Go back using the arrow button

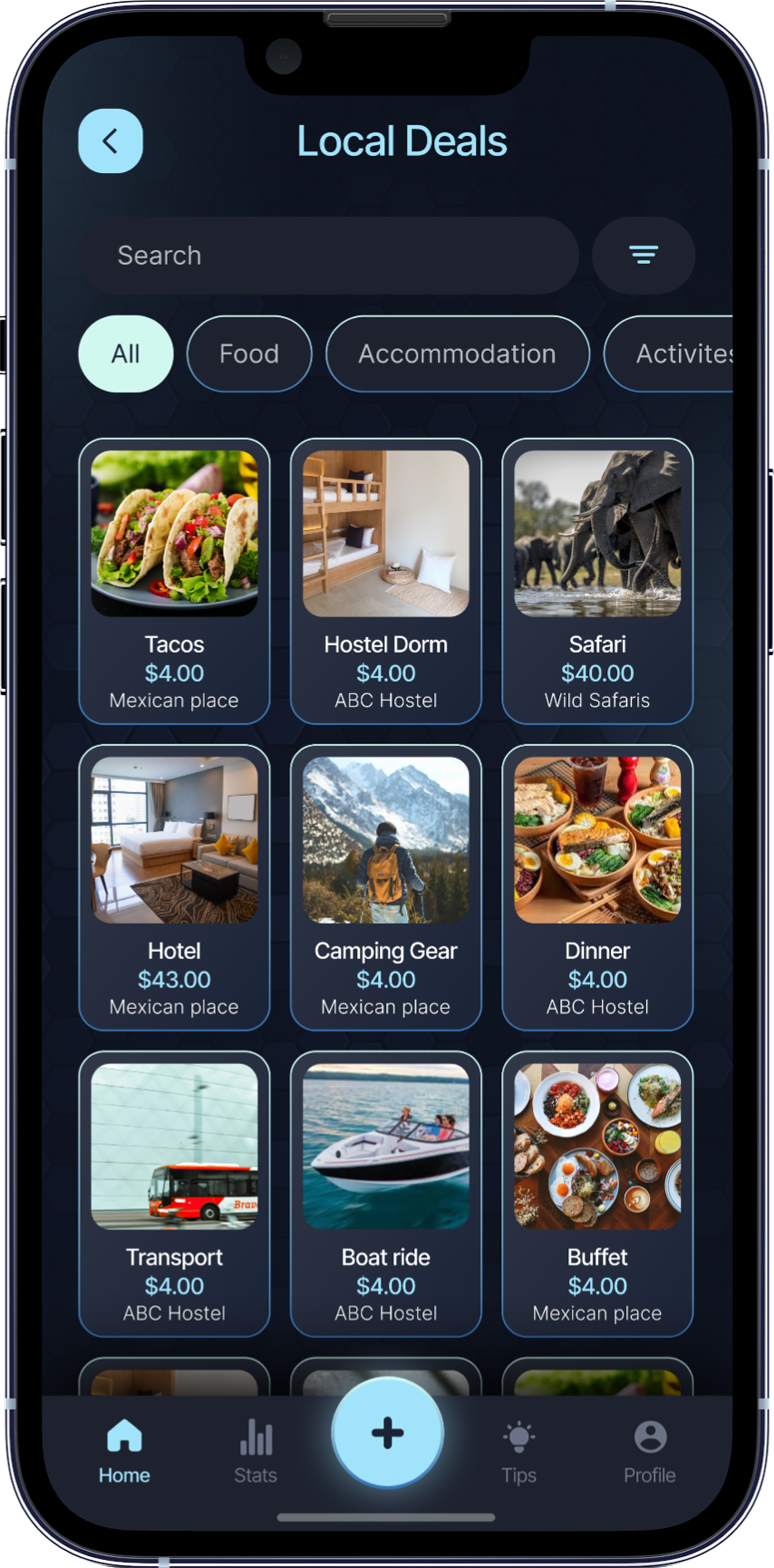pos(110,141)
